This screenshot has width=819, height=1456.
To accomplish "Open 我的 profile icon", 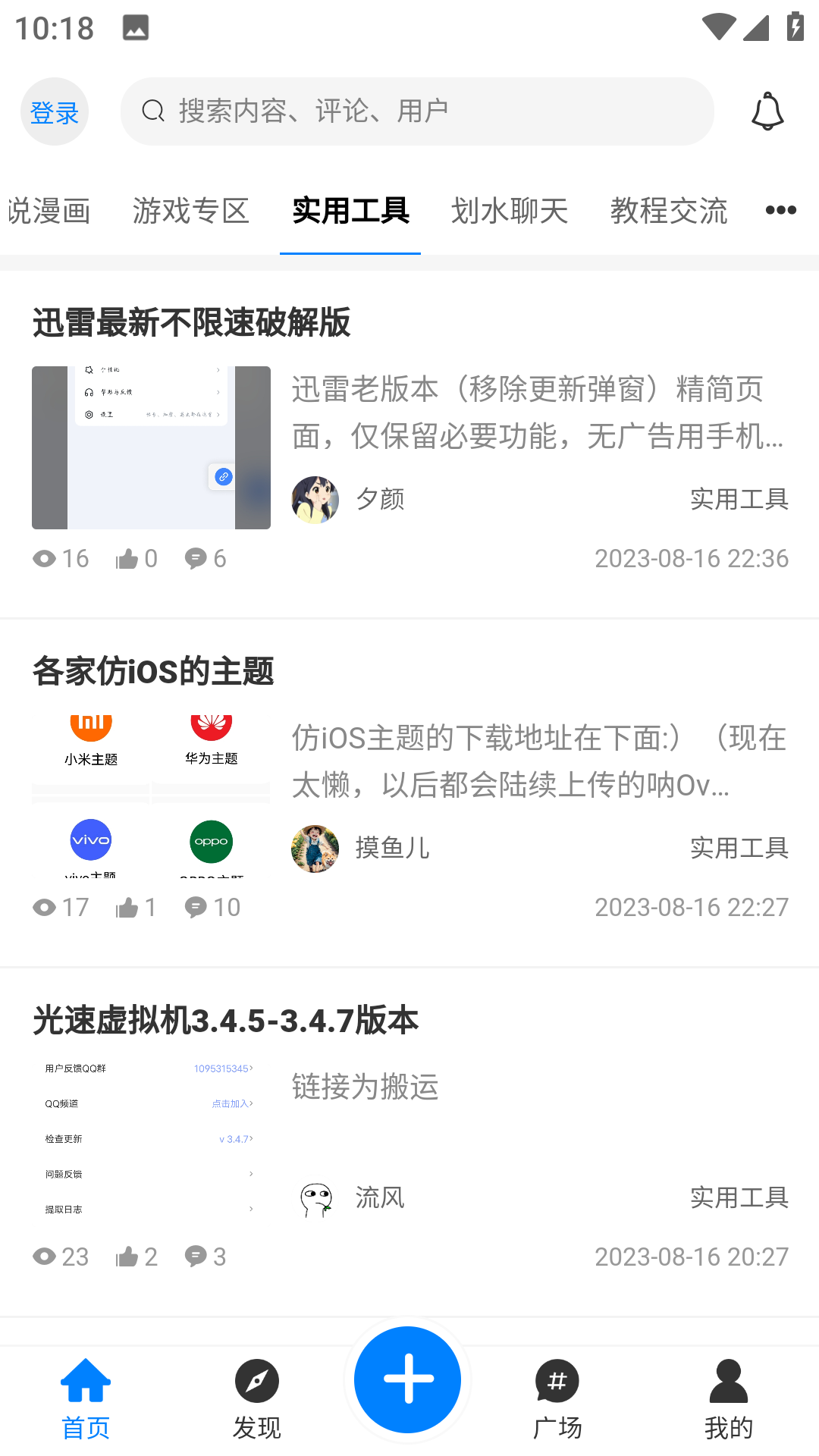I will coord(726,1382).
